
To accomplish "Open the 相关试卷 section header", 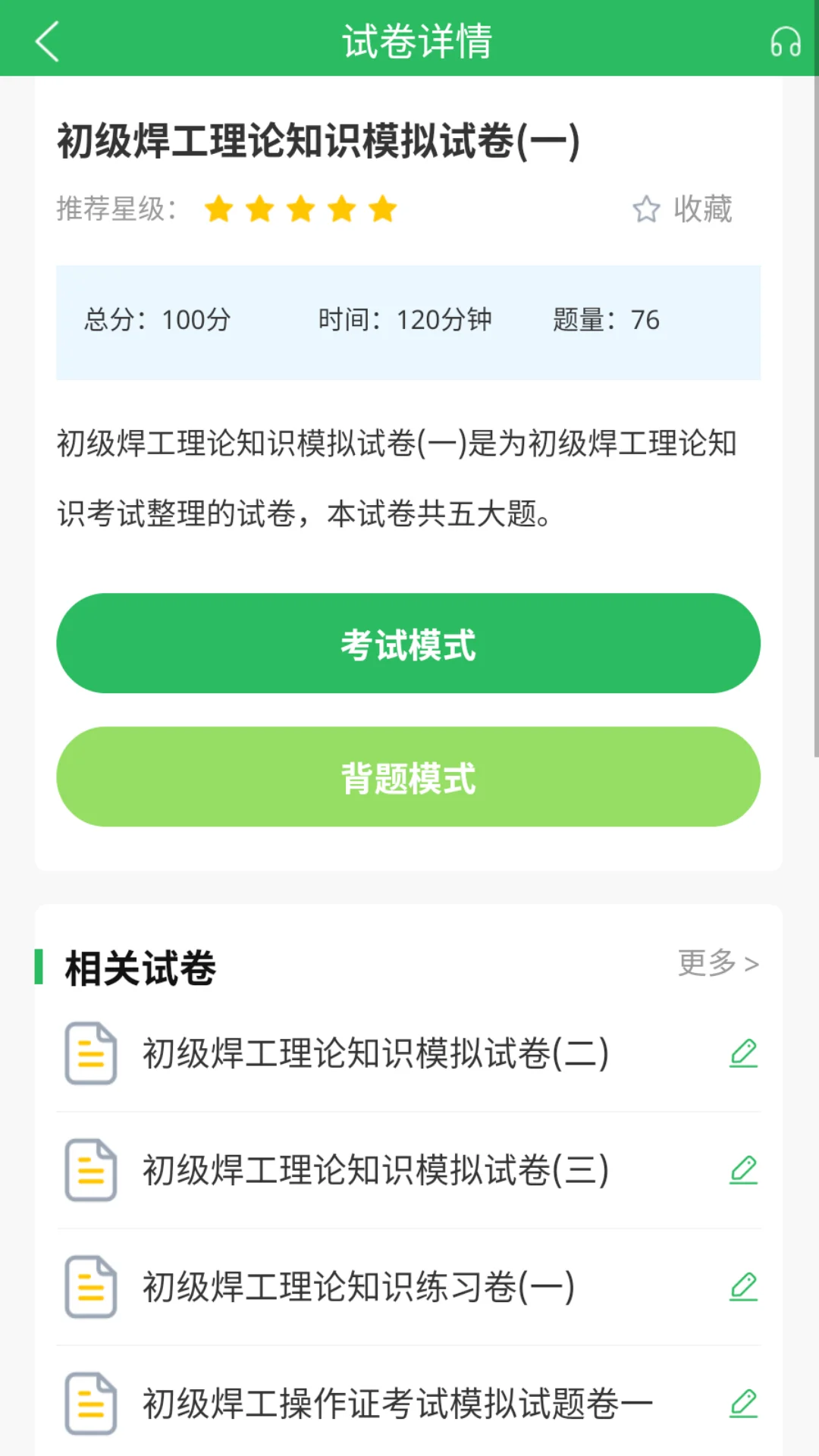I will point(139,966).
